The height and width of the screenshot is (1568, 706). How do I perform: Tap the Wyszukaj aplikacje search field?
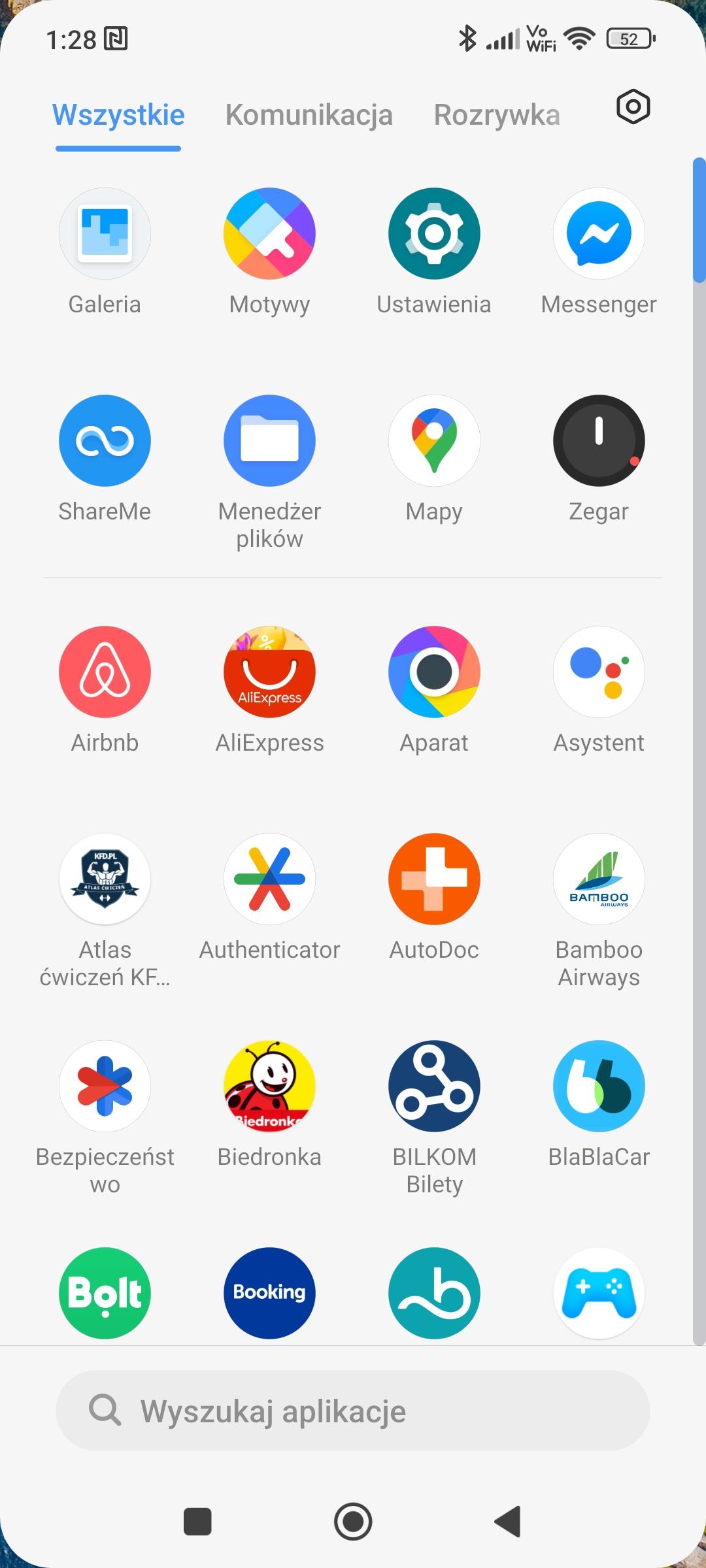pos(353,1411)
